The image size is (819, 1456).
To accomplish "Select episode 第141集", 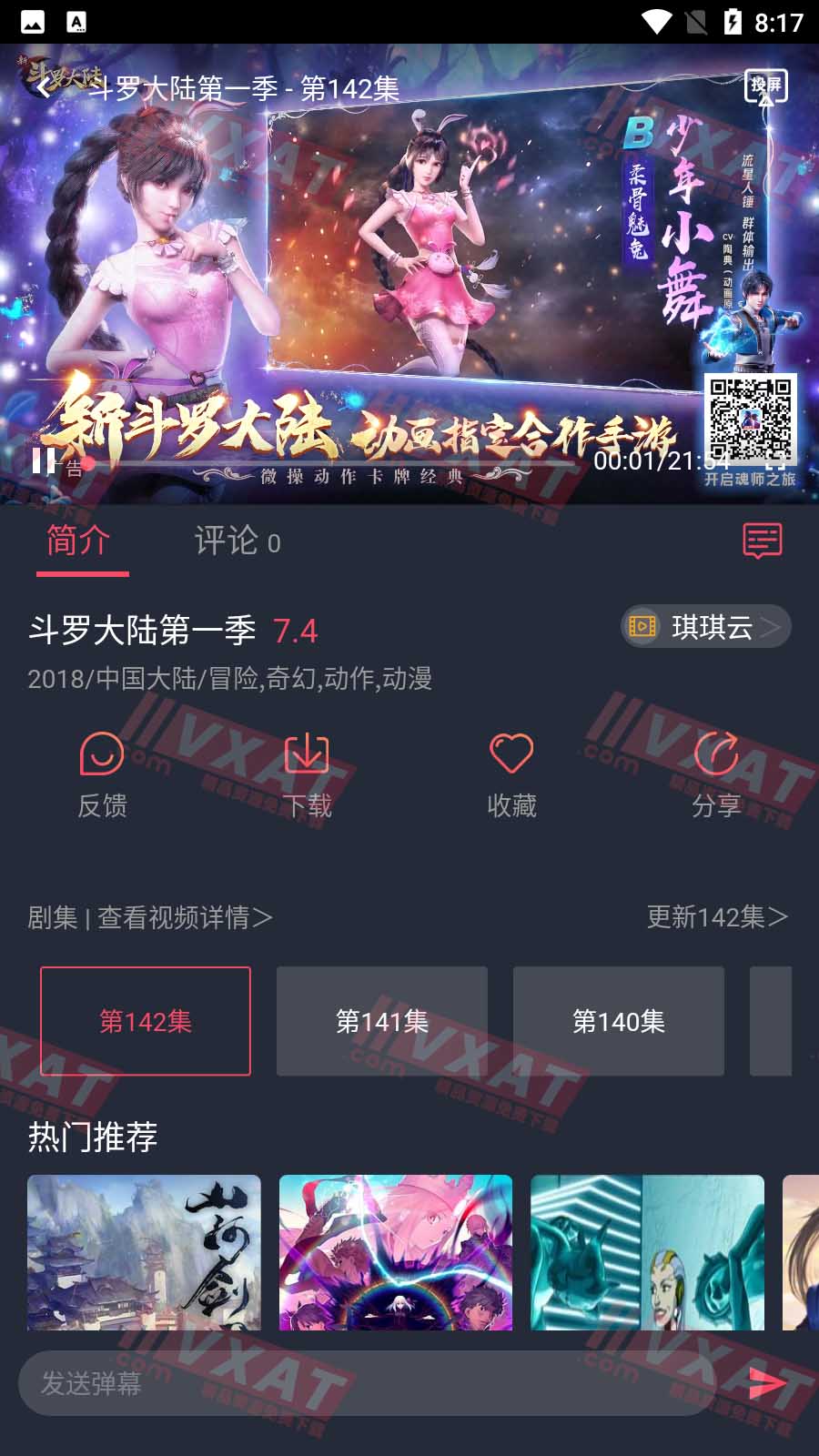I will pos(382,1021).
